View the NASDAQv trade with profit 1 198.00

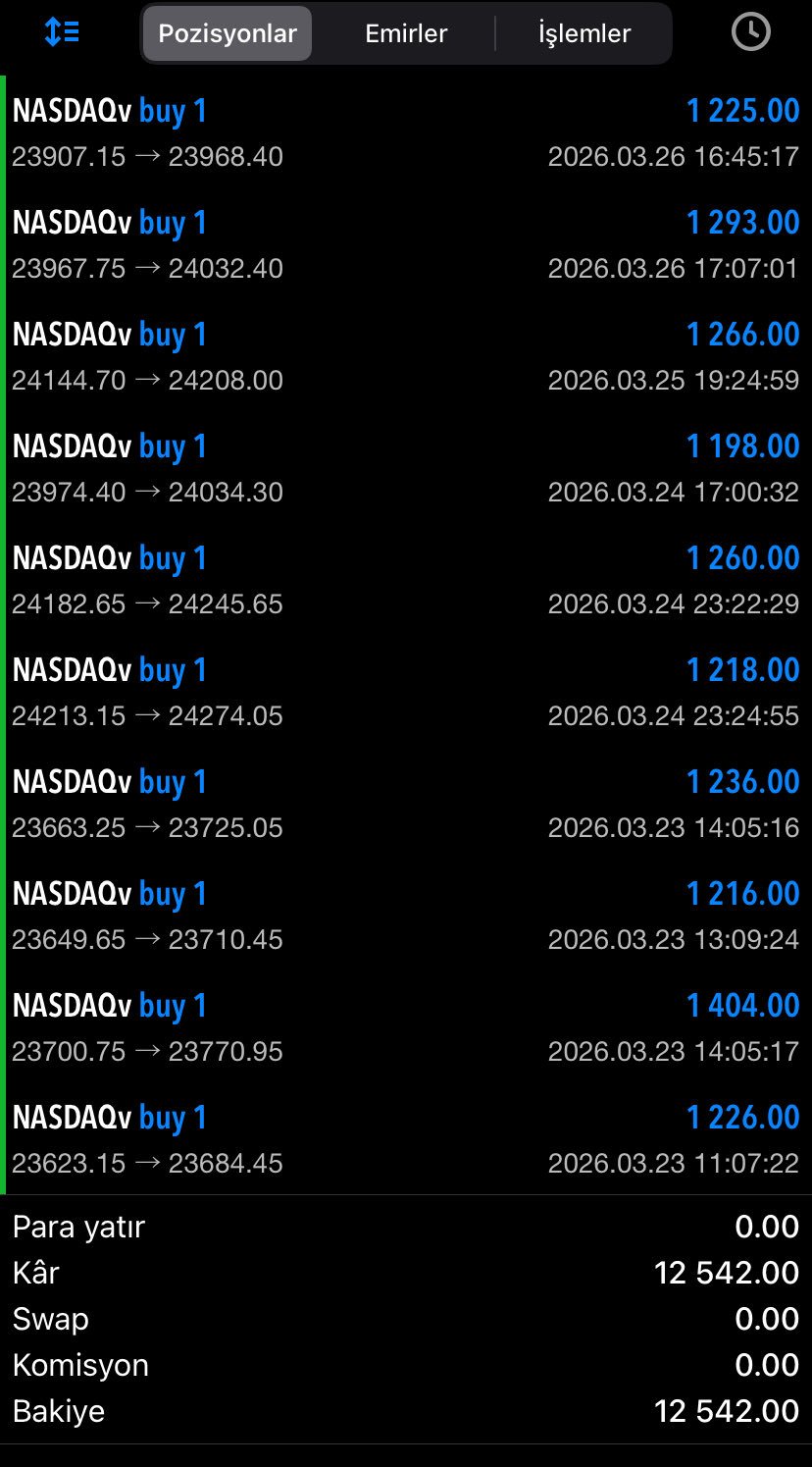(406, 468)
